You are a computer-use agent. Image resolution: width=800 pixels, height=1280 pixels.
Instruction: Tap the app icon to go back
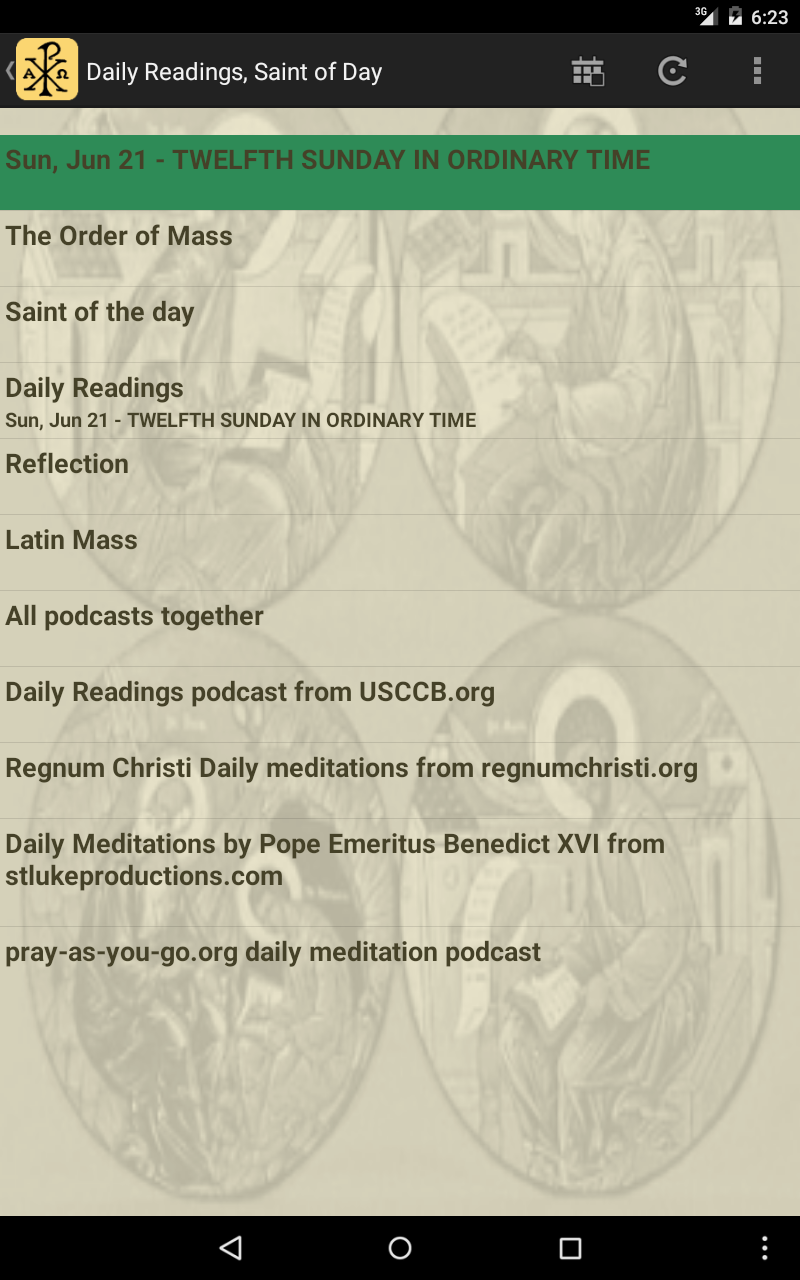coord(46,70)
